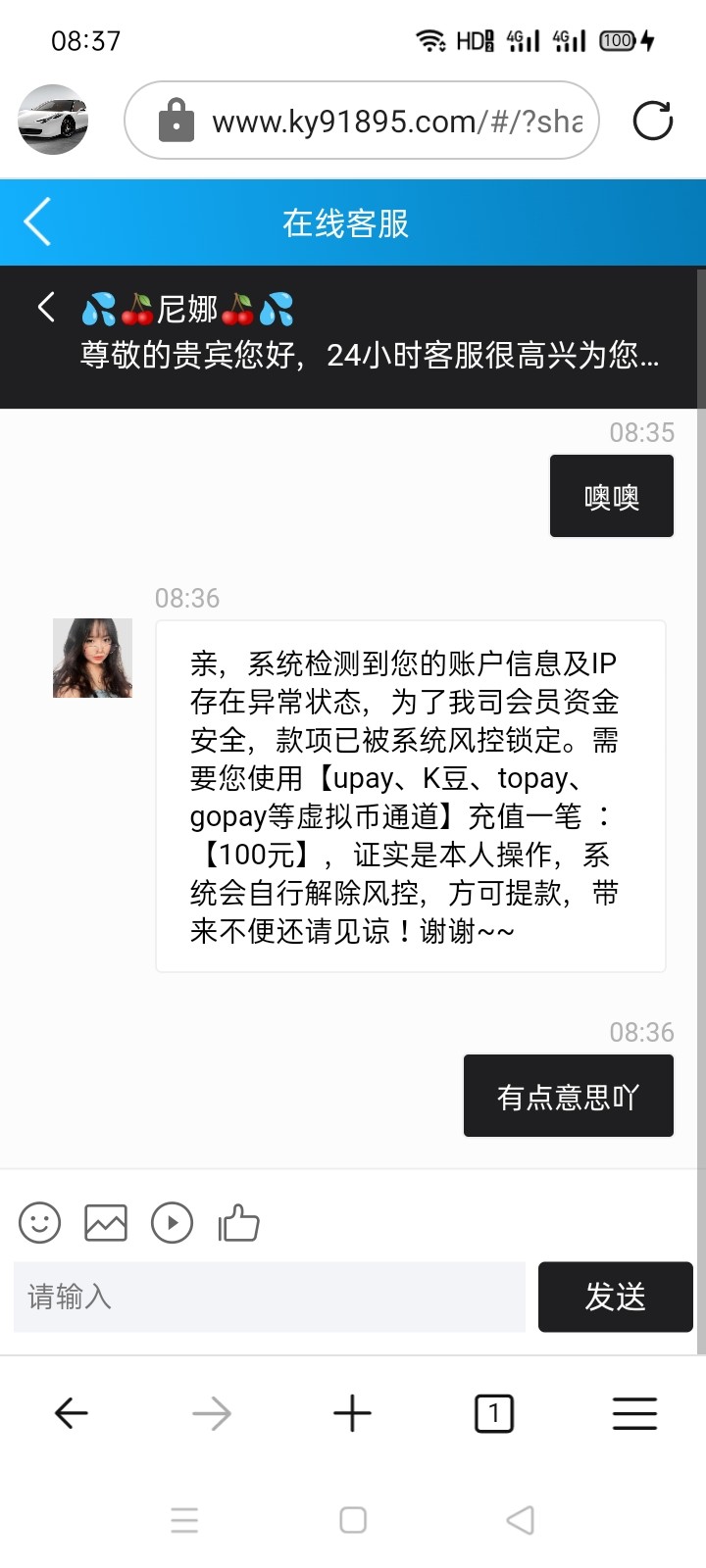This screenshot has width=706, height=1568.
Task: Reload the page in the browser
Action: pos(653,121)
